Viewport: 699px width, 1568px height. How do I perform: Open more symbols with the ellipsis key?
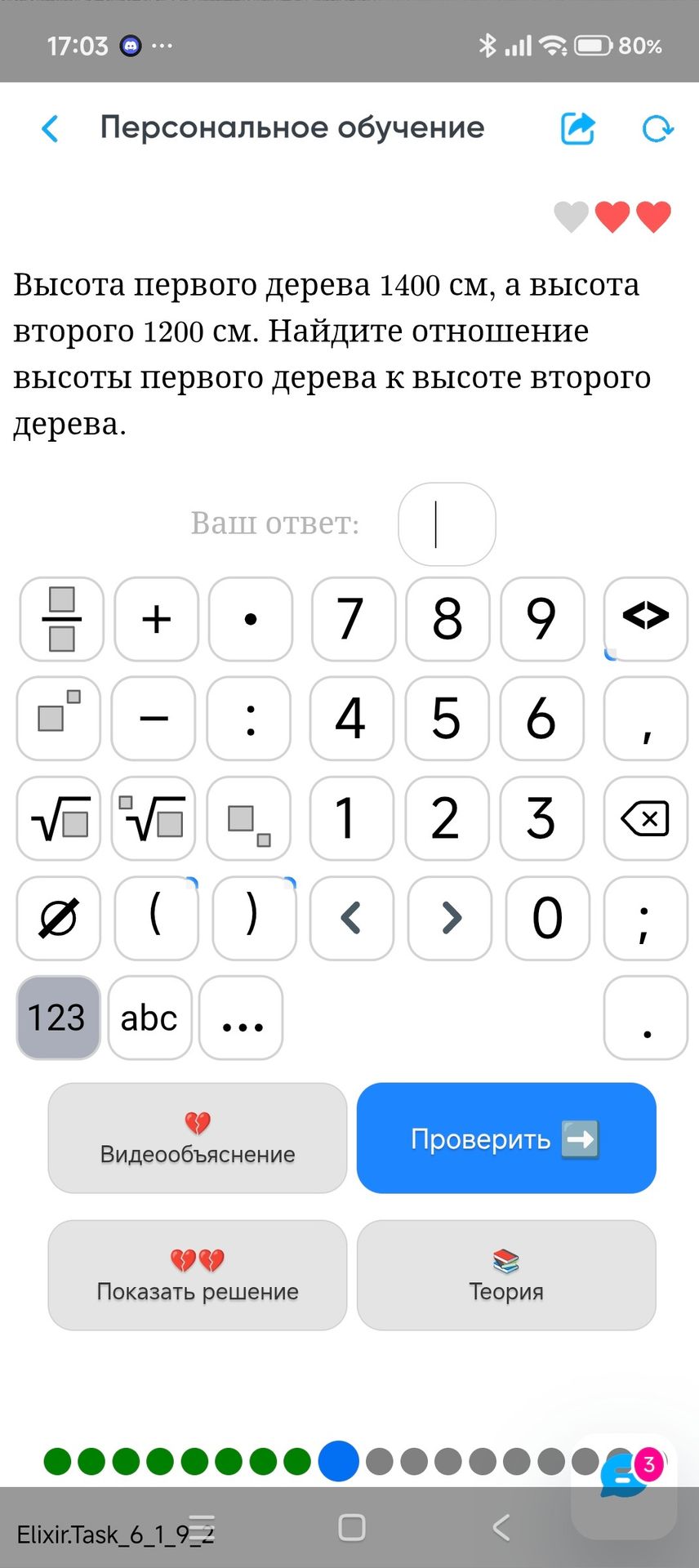[x=241, y=1018]
